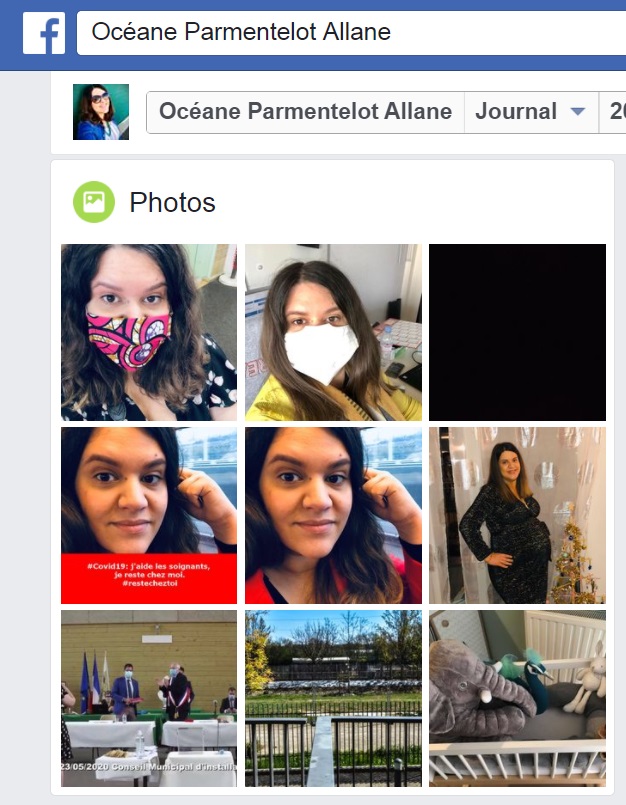This screenshot has width=626, height=805.
Task: Open the photo with the sparkly dark dress
Action: 517,515
